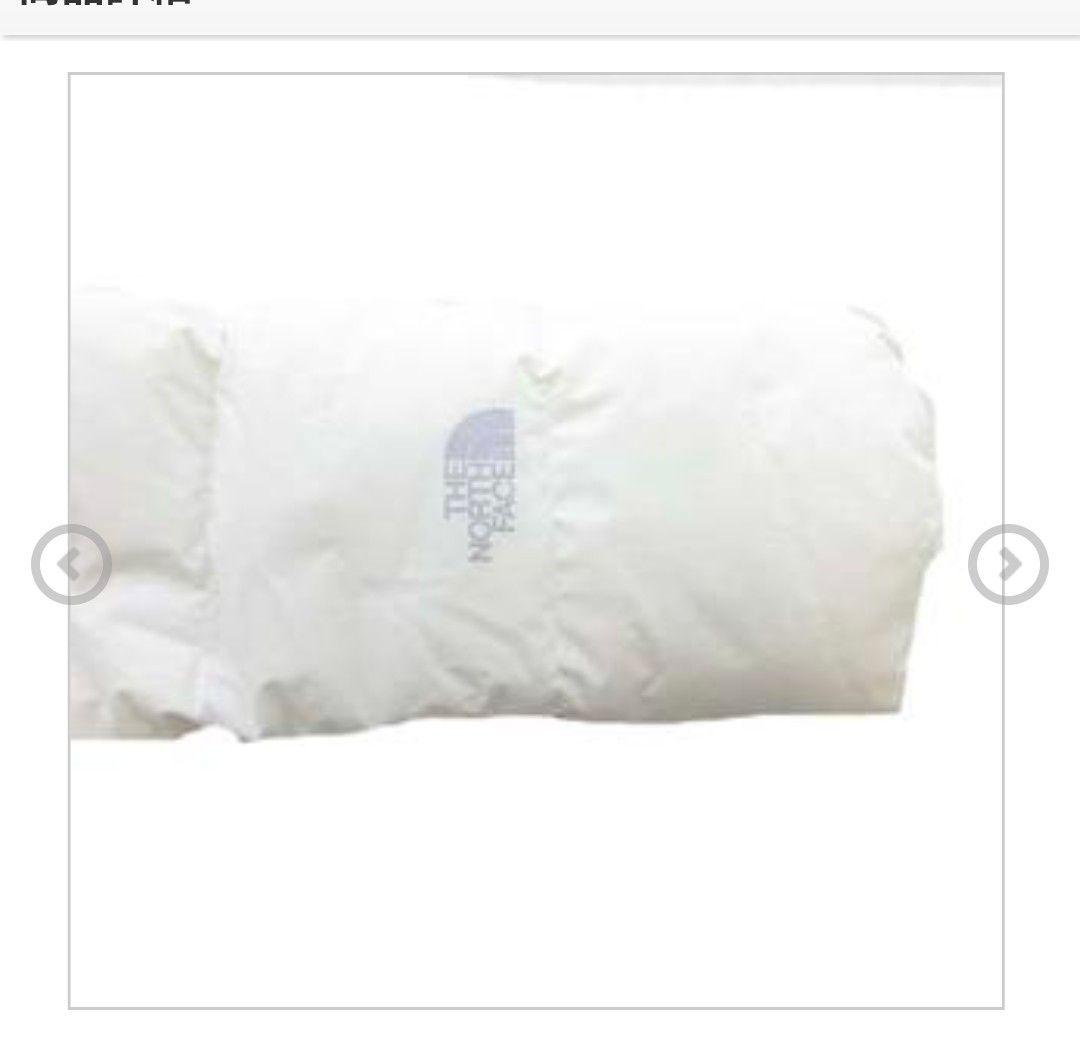This screenshot has height=1041, width=1080.
Task: Go to the previous product image
Action: click(70, 564)
